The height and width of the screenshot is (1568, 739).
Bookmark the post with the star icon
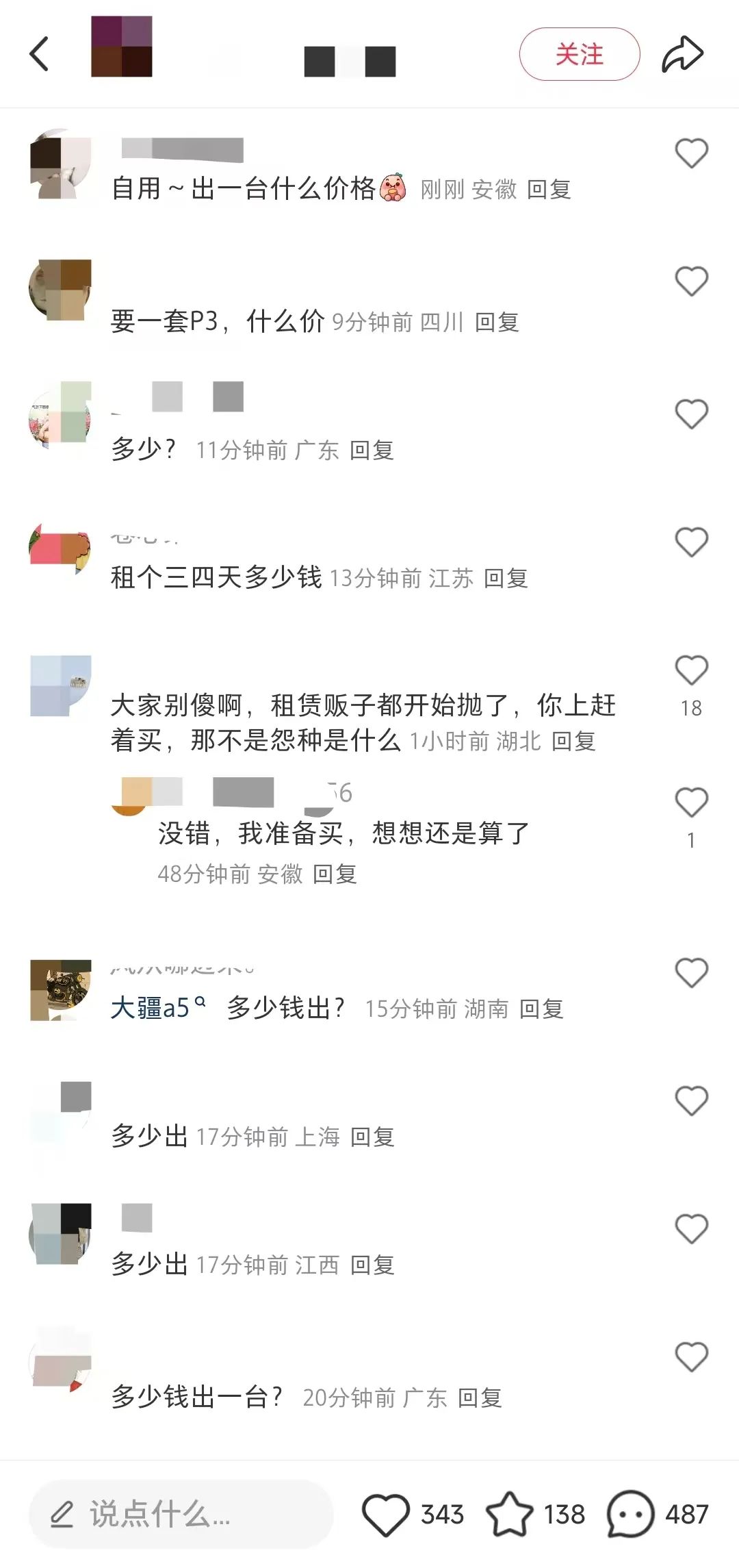tap(509, 1515)
